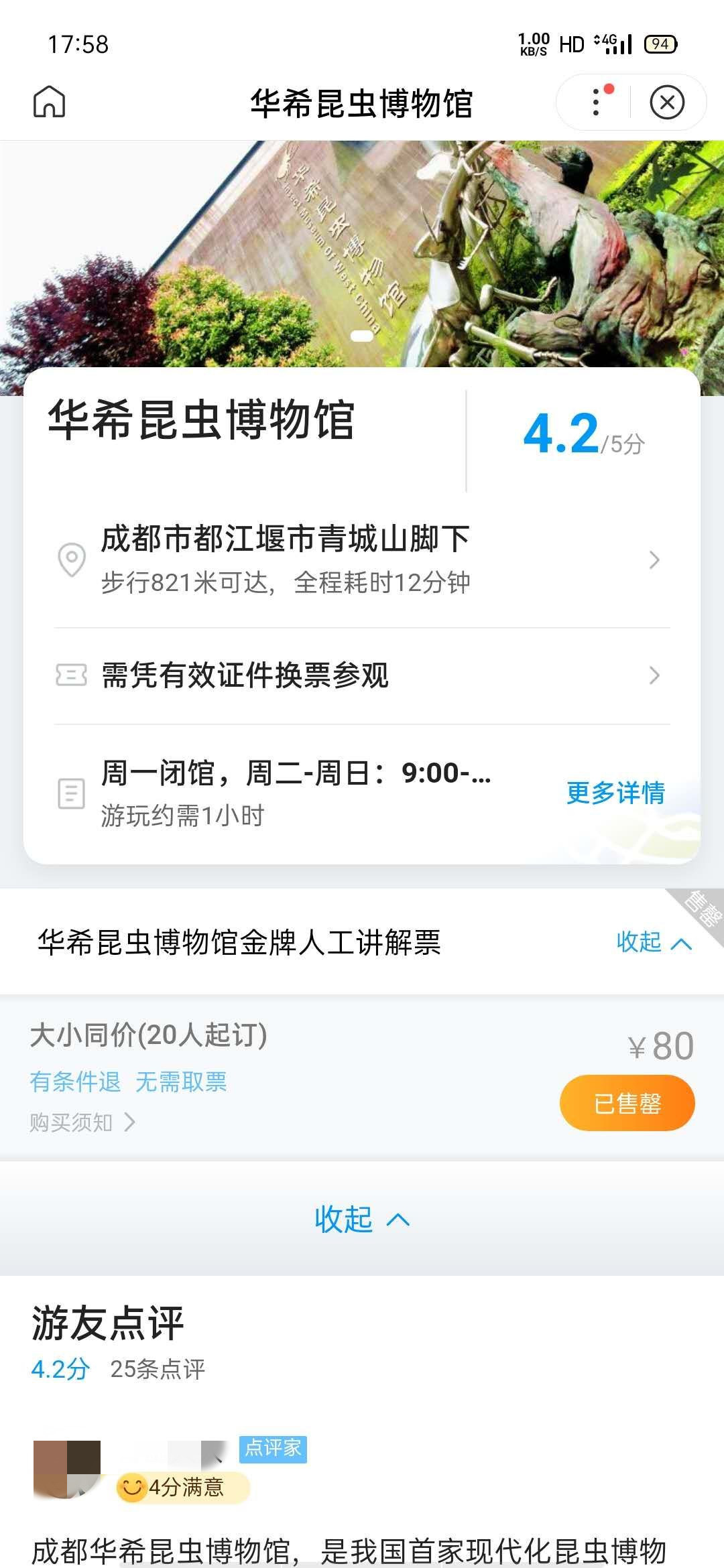Tap 更多详情 for opening hours

pyautogui.click(x=615, y=793)
